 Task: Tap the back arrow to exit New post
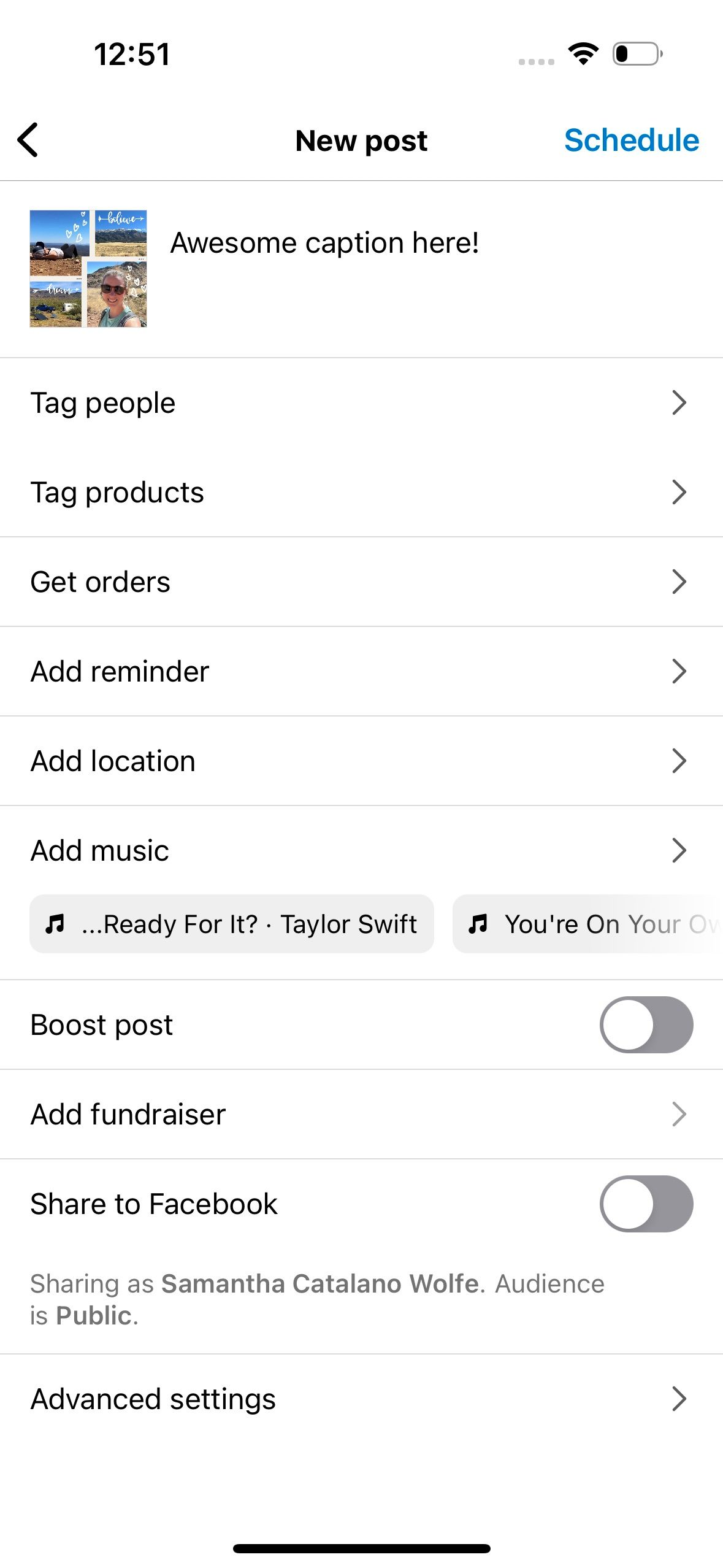29,140
